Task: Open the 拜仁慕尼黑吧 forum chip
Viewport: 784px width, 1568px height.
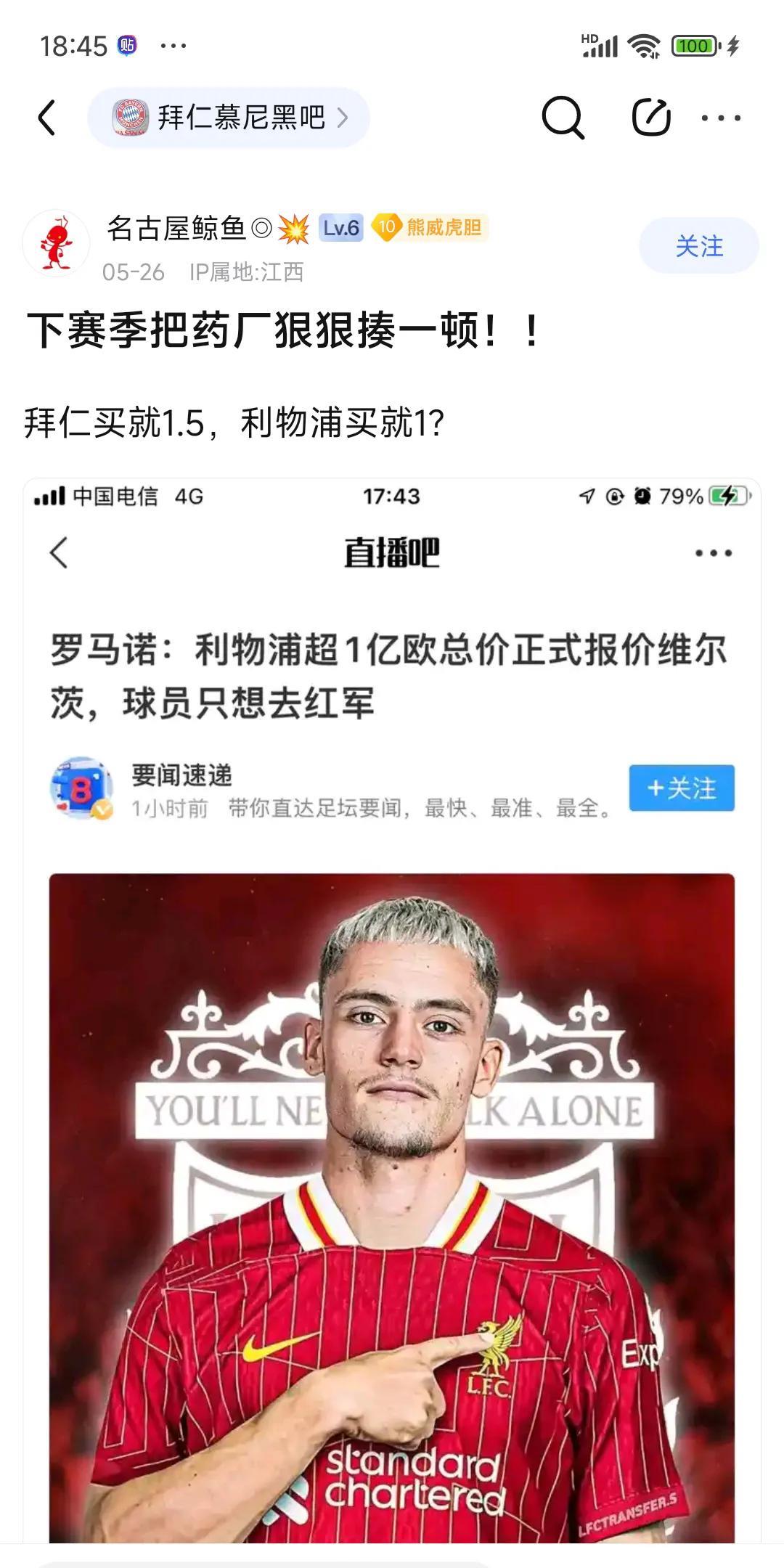Action: (x=229, y=118)
